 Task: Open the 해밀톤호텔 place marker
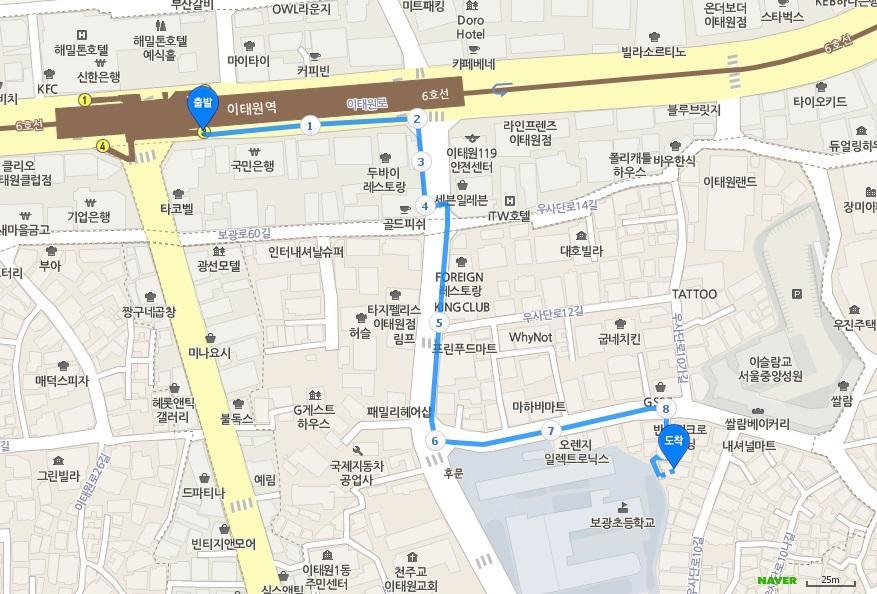pyautogui.click(x=81, y=50)
